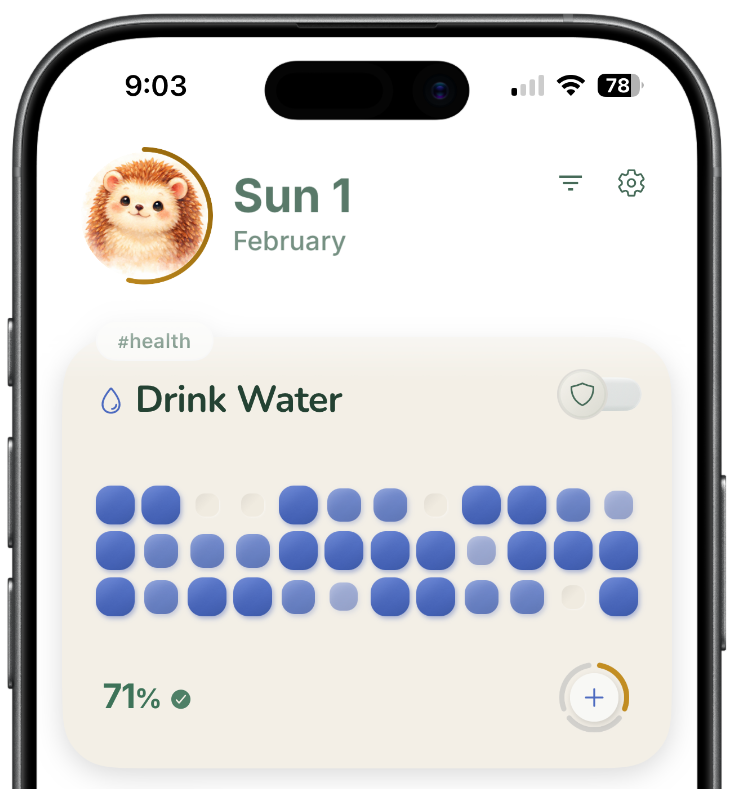Open settings via the gear icon
This screenshot has width=734, height=789.
click(x=631, y=183)
